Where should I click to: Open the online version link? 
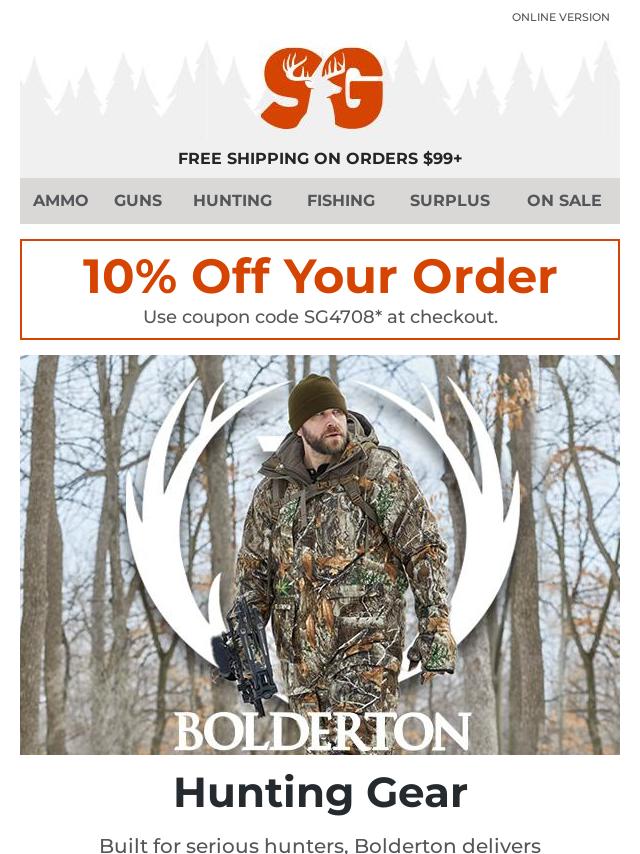coord(560,17)
